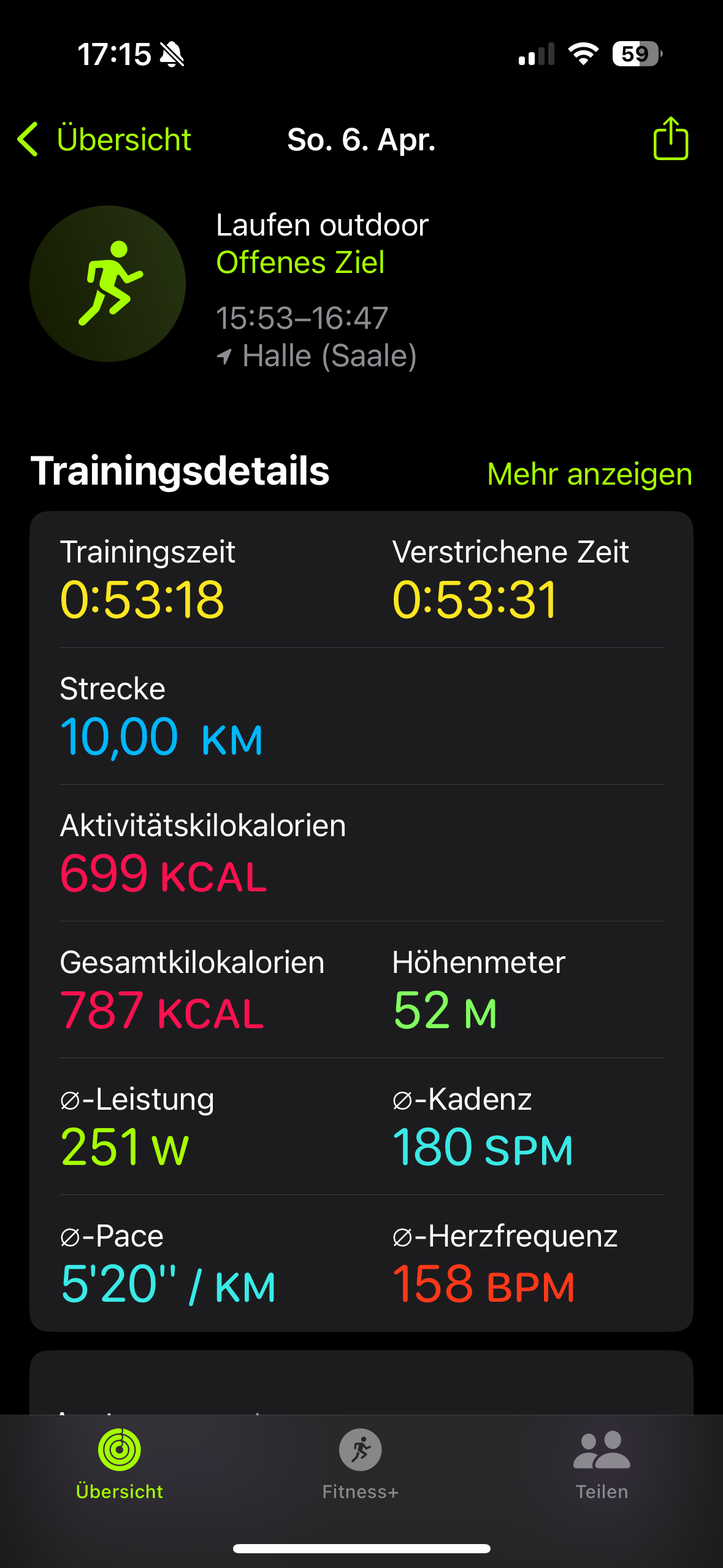
Task: Go back to Übersicht
Action: tap(104, 139)
